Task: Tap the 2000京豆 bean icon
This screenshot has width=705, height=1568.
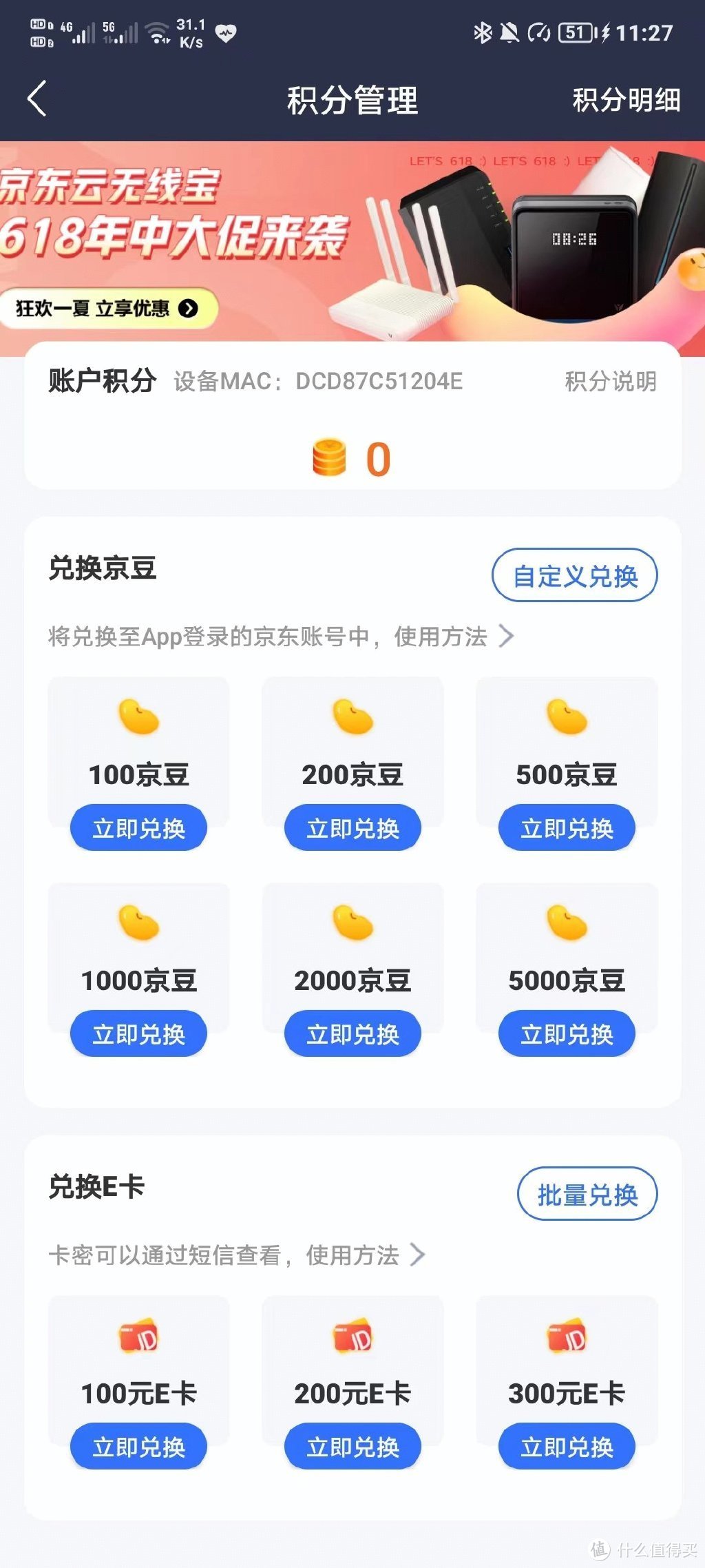Action: pyautogui.click(x=352, y=924)
